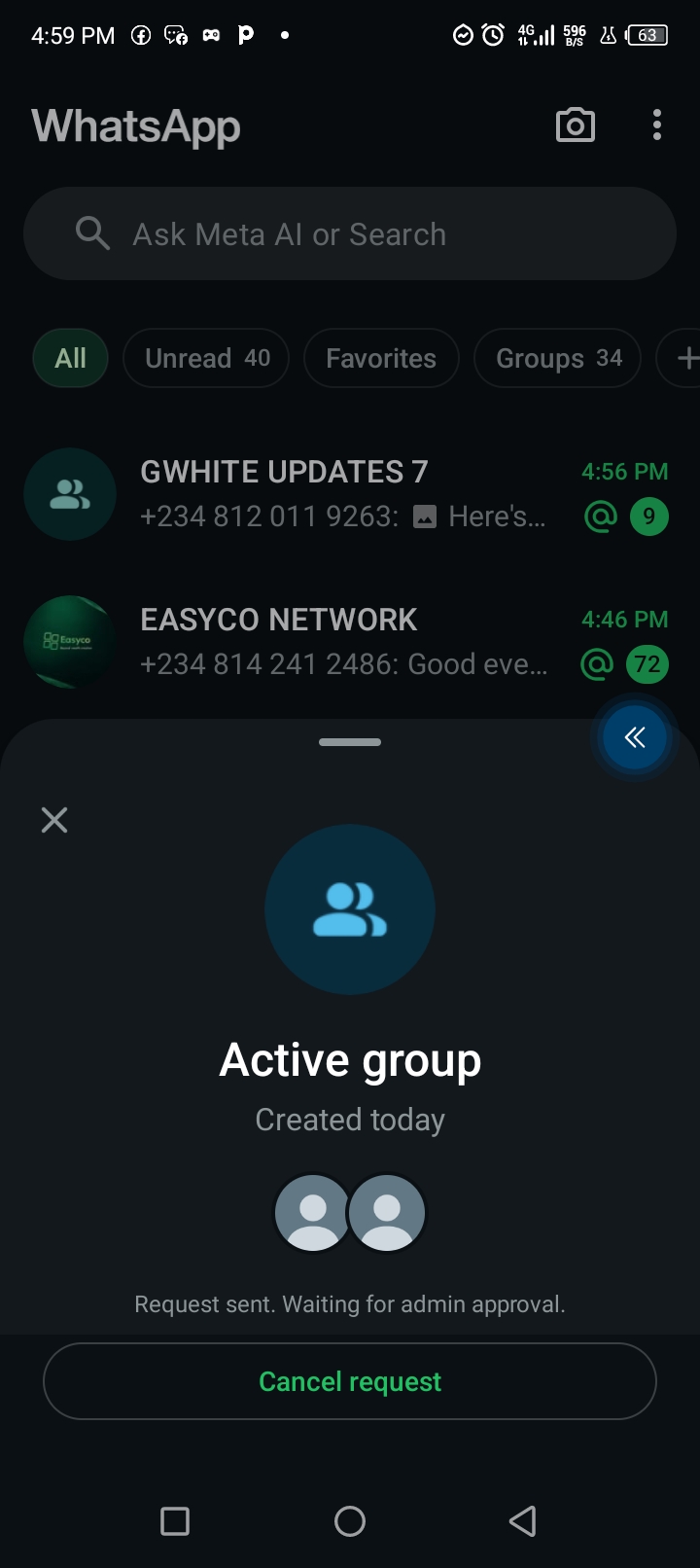Filter chats by Groups

coord(557,358)
